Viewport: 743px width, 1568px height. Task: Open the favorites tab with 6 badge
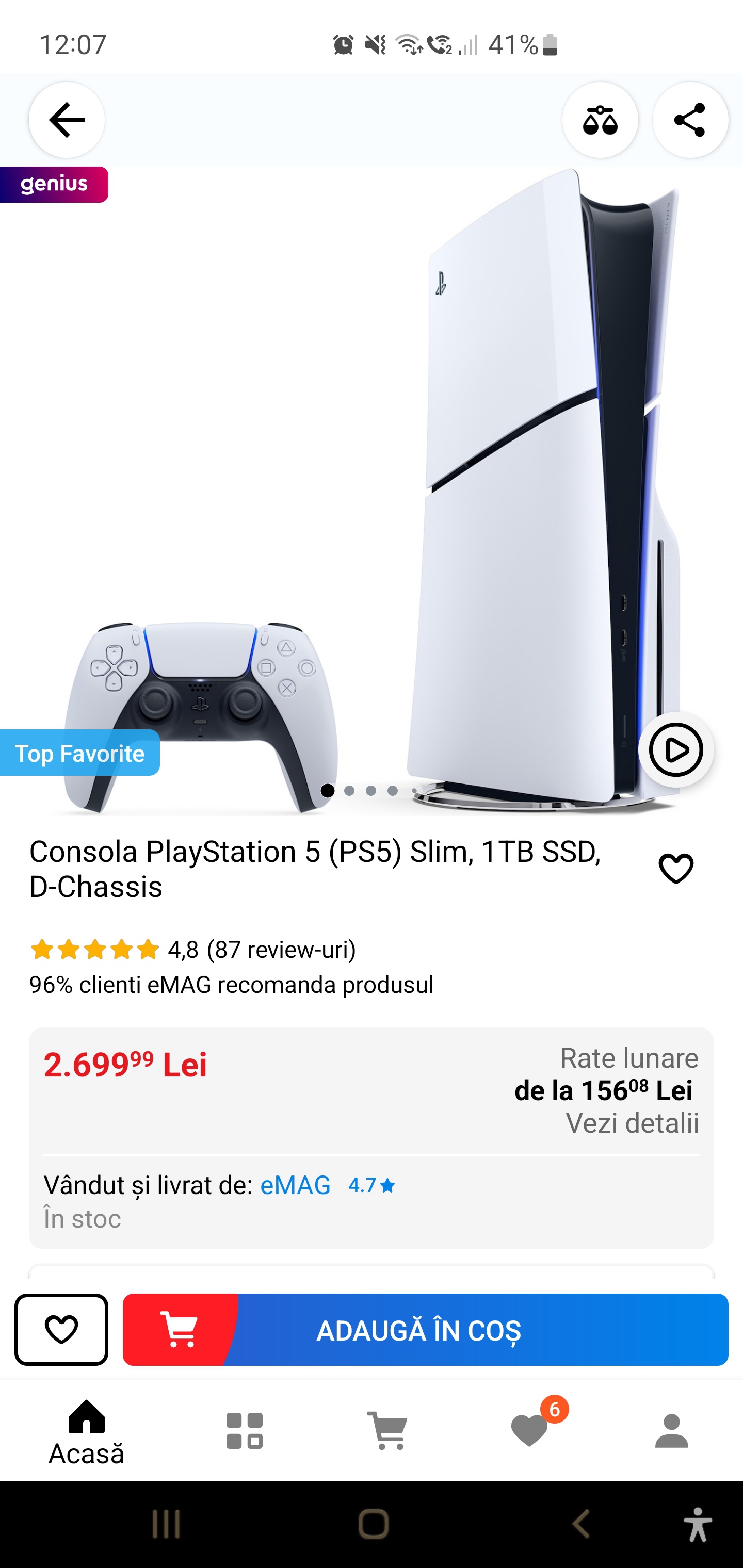(x=530, y=1430)
